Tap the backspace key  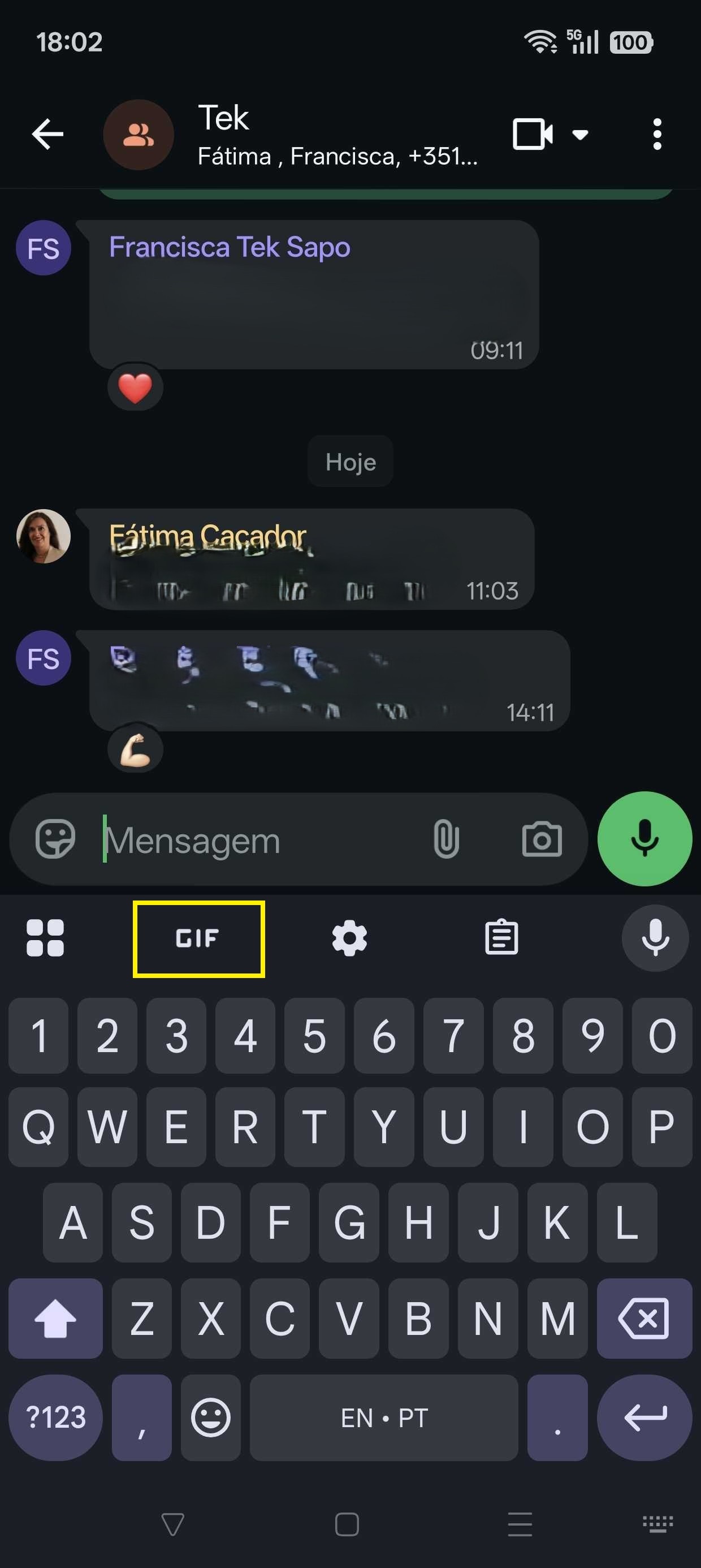point(644,1319)
